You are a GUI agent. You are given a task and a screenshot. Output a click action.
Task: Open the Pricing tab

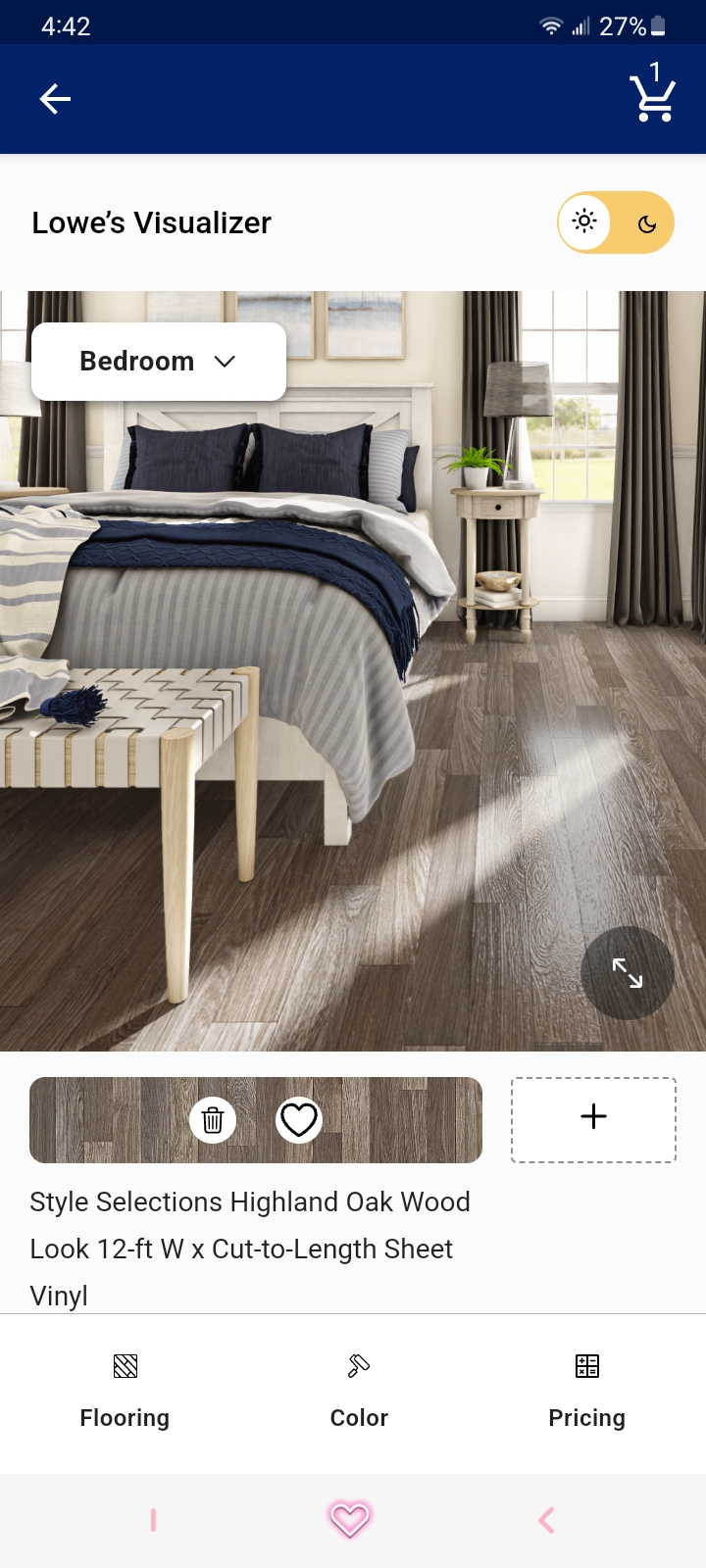pos(586,1392)
